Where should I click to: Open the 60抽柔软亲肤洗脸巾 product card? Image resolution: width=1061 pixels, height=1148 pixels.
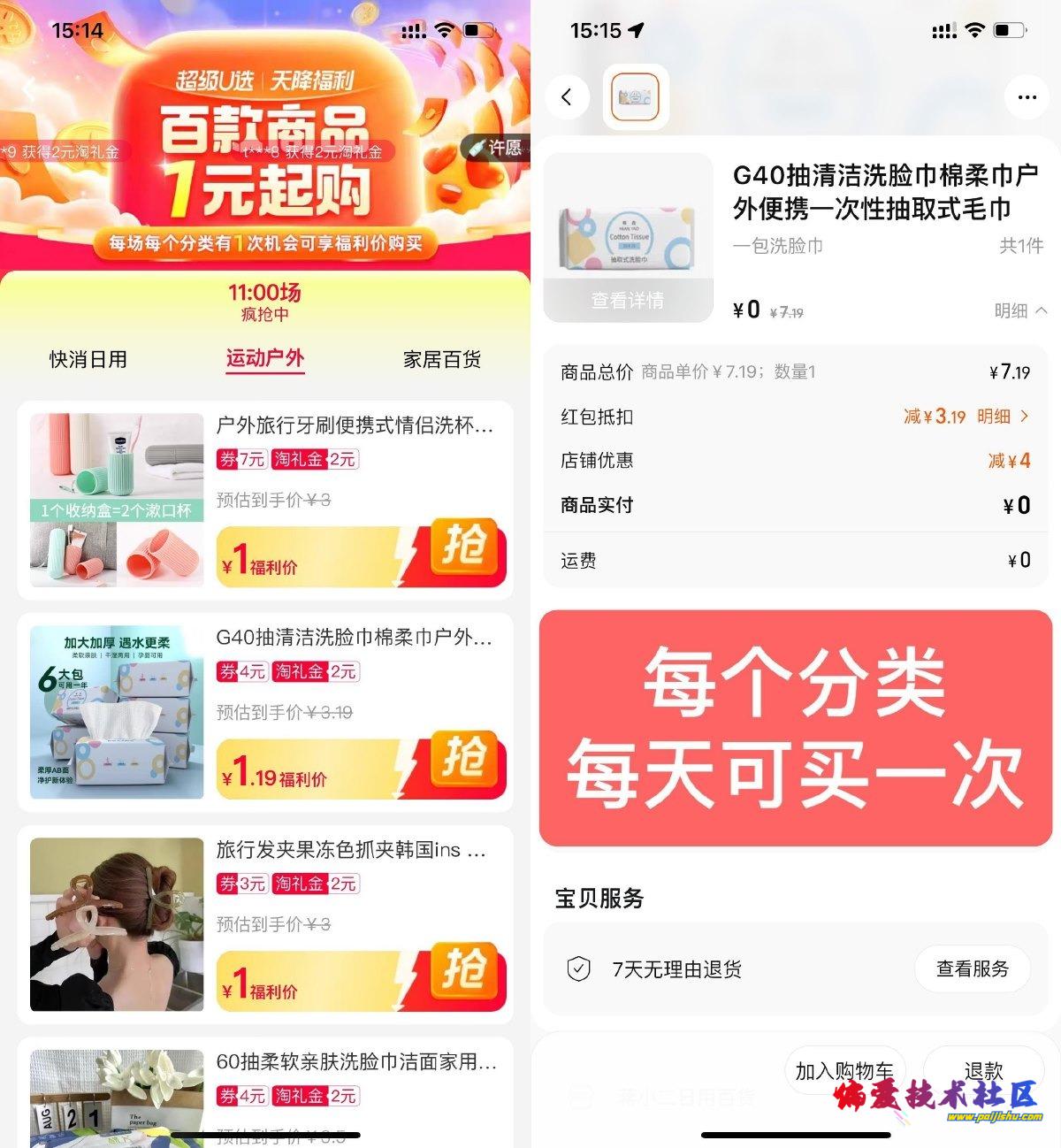[355, 1061]
